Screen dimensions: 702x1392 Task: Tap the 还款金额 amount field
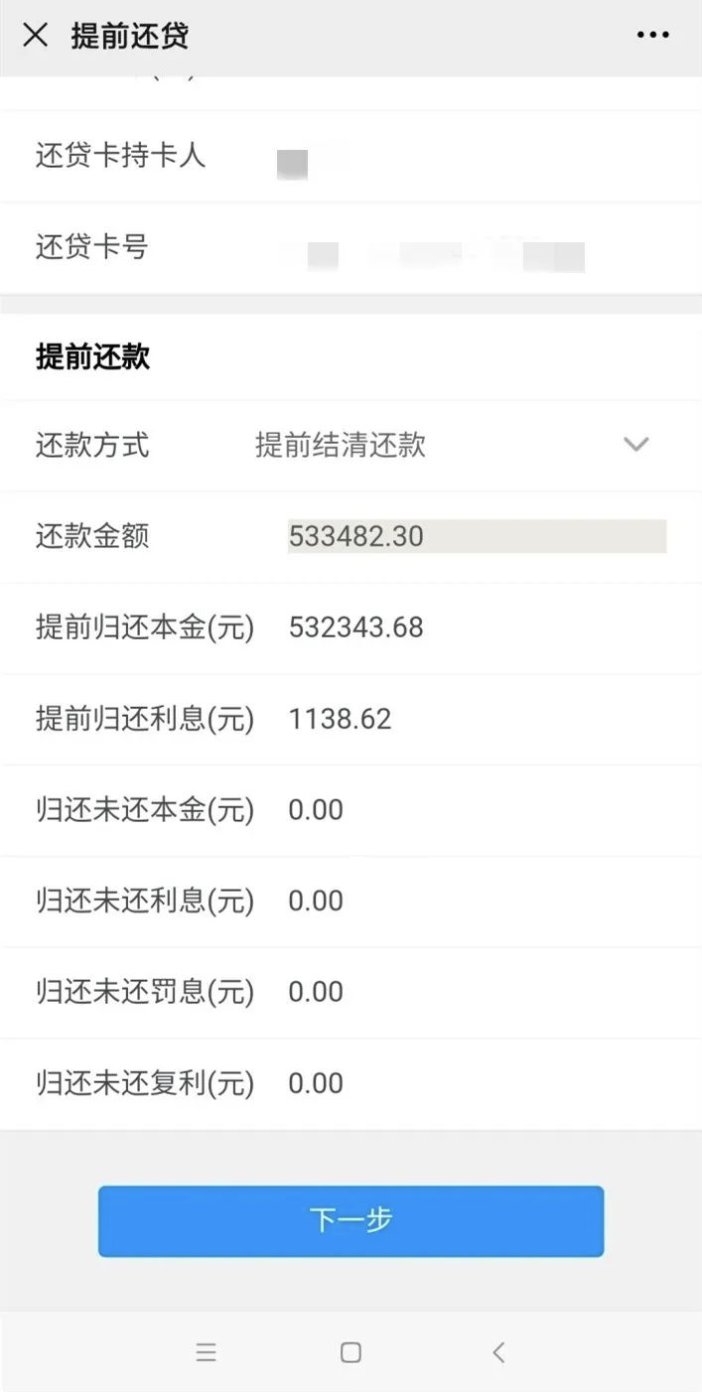477,537
